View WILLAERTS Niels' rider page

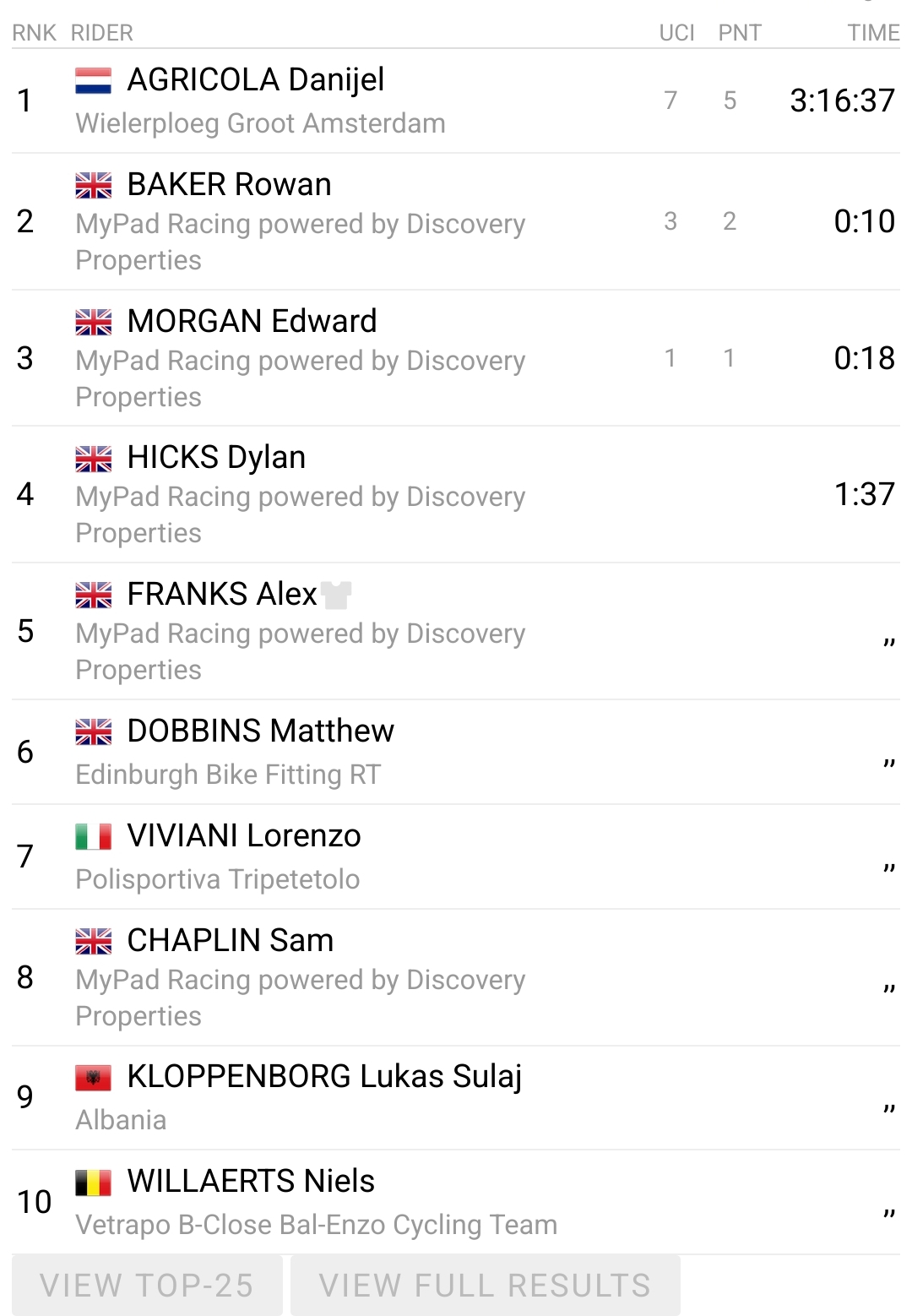coord(251,1181)
